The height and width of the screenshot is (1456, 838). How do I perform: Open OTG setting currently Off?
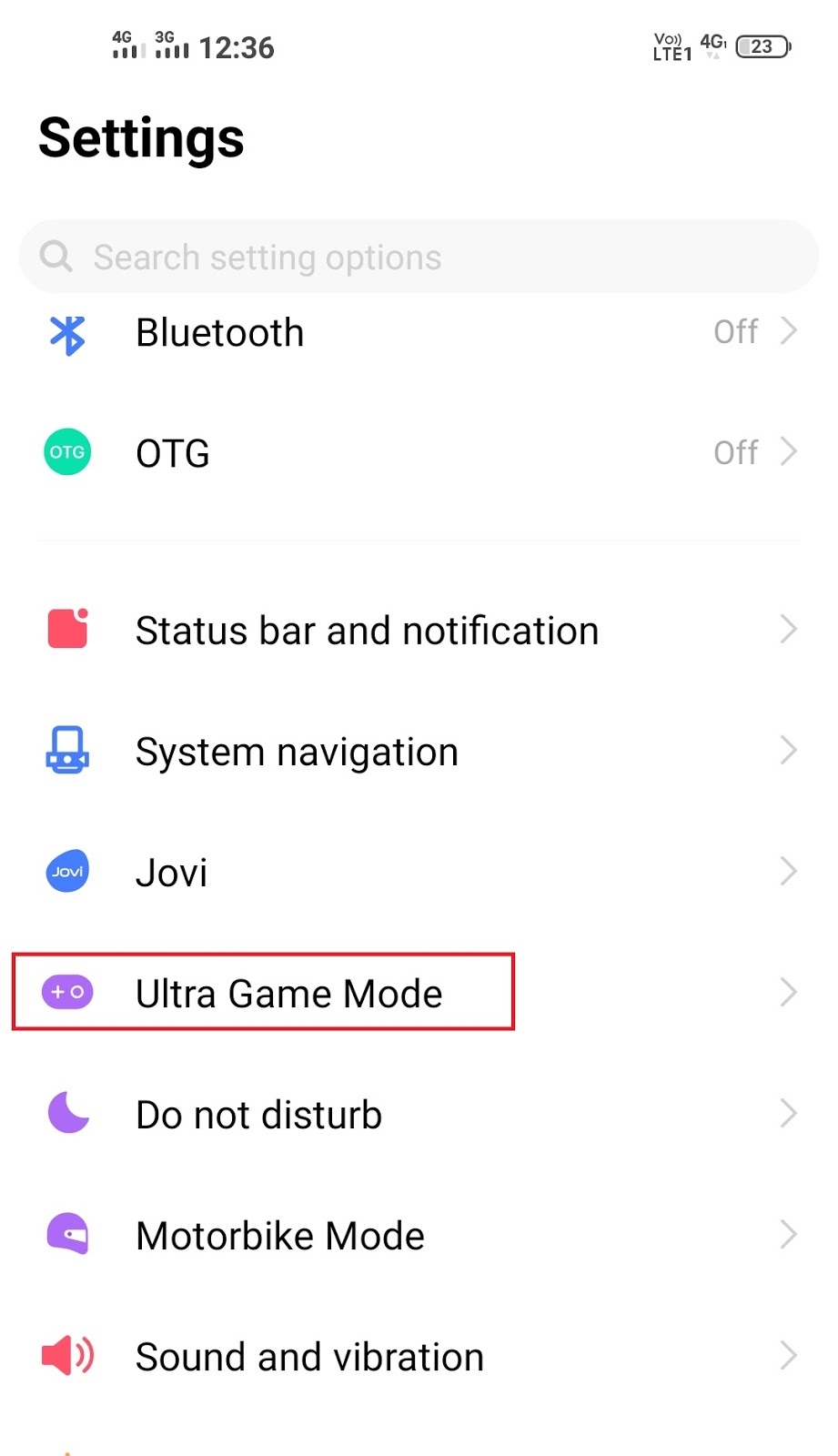(419, 452)
